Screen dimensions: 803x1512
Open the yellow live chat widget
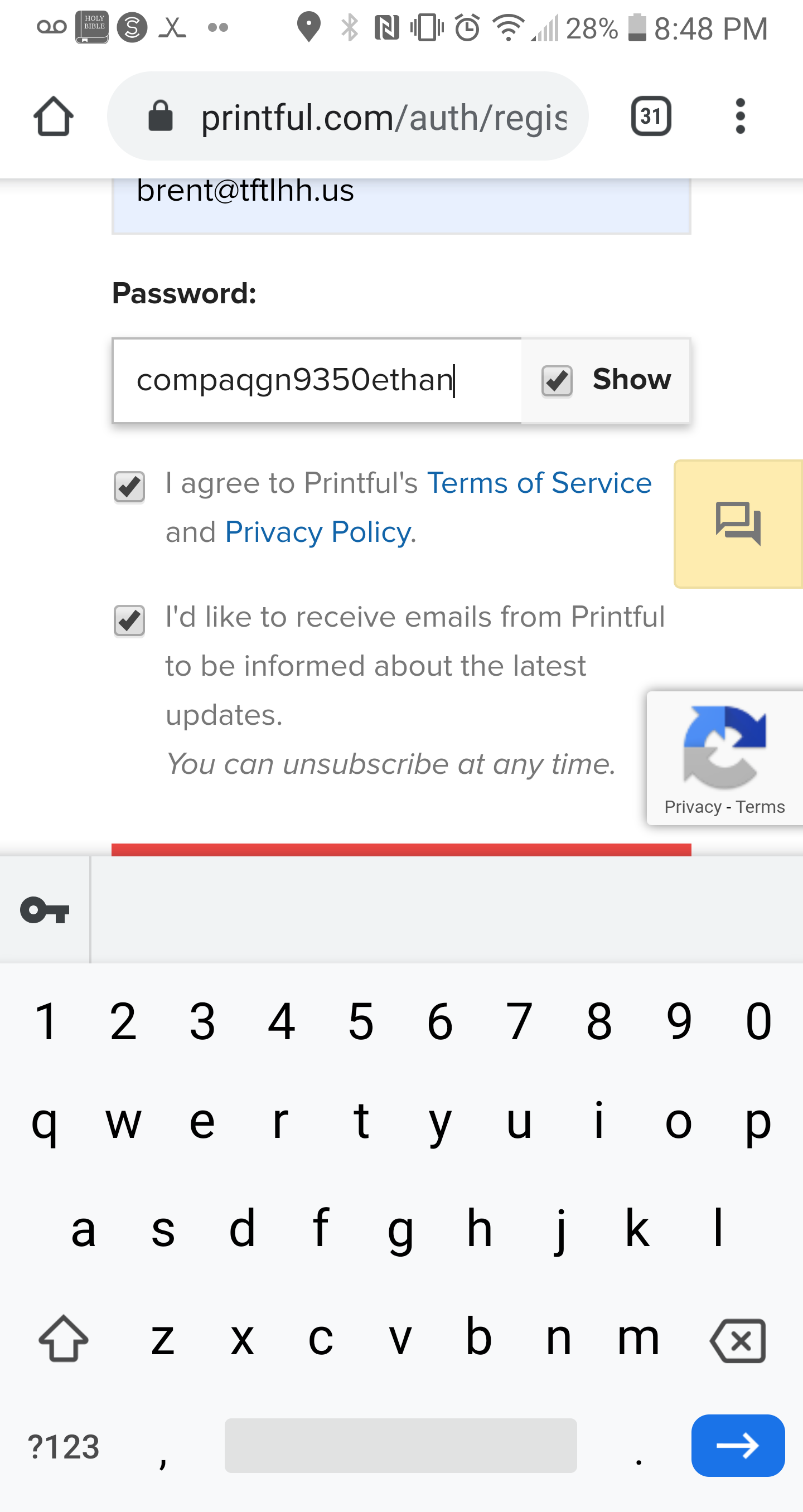[738, 524]
